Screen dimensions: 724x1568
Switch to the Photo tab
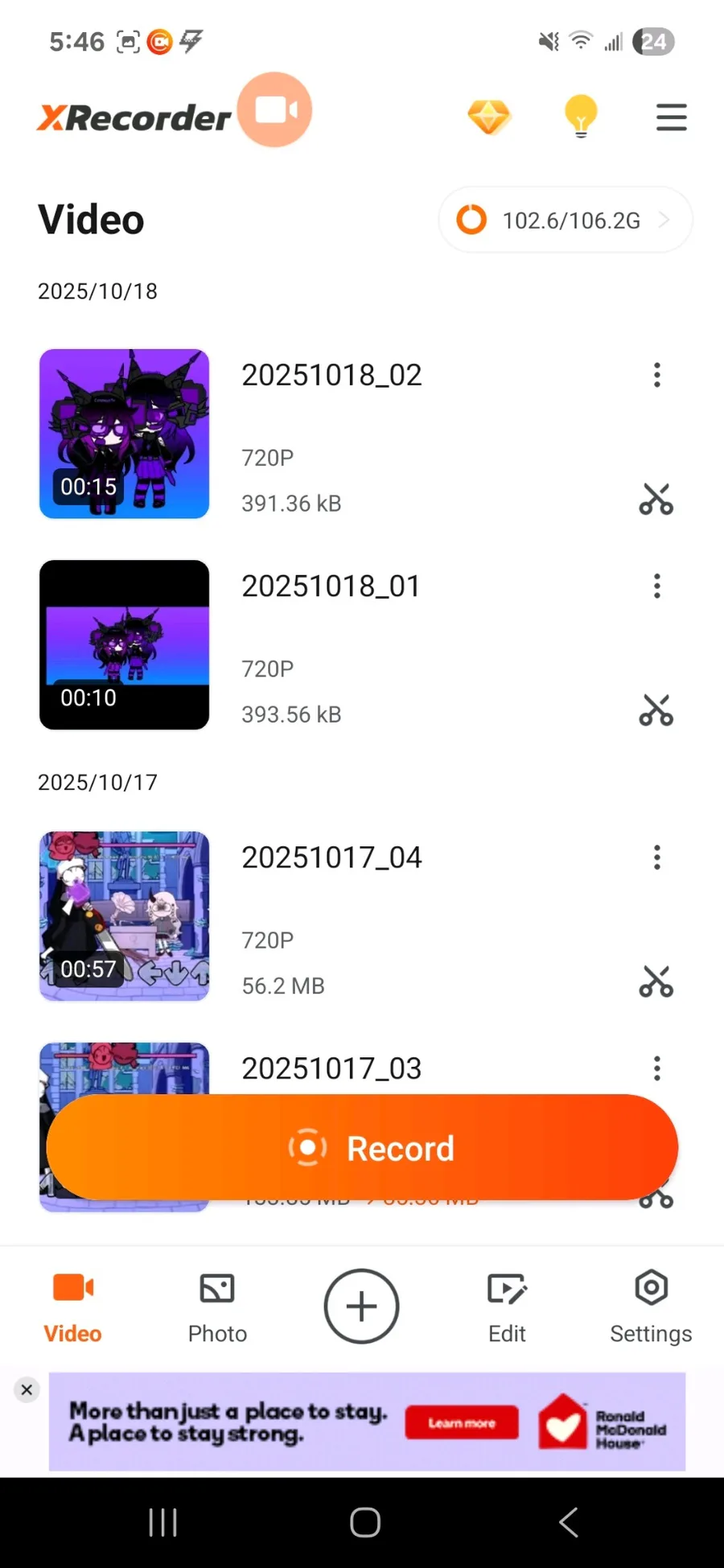[x=217, y=1307]
